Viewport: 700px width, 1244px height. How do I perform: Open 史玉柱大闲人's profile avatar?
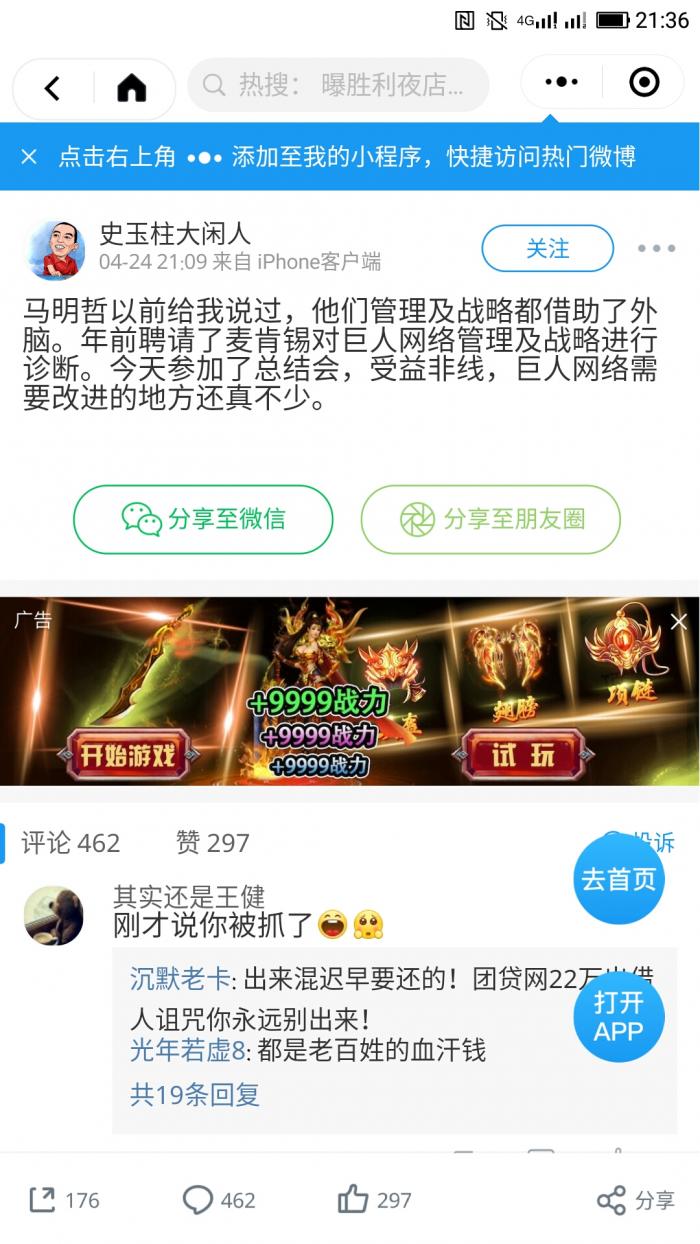[55, 250]
